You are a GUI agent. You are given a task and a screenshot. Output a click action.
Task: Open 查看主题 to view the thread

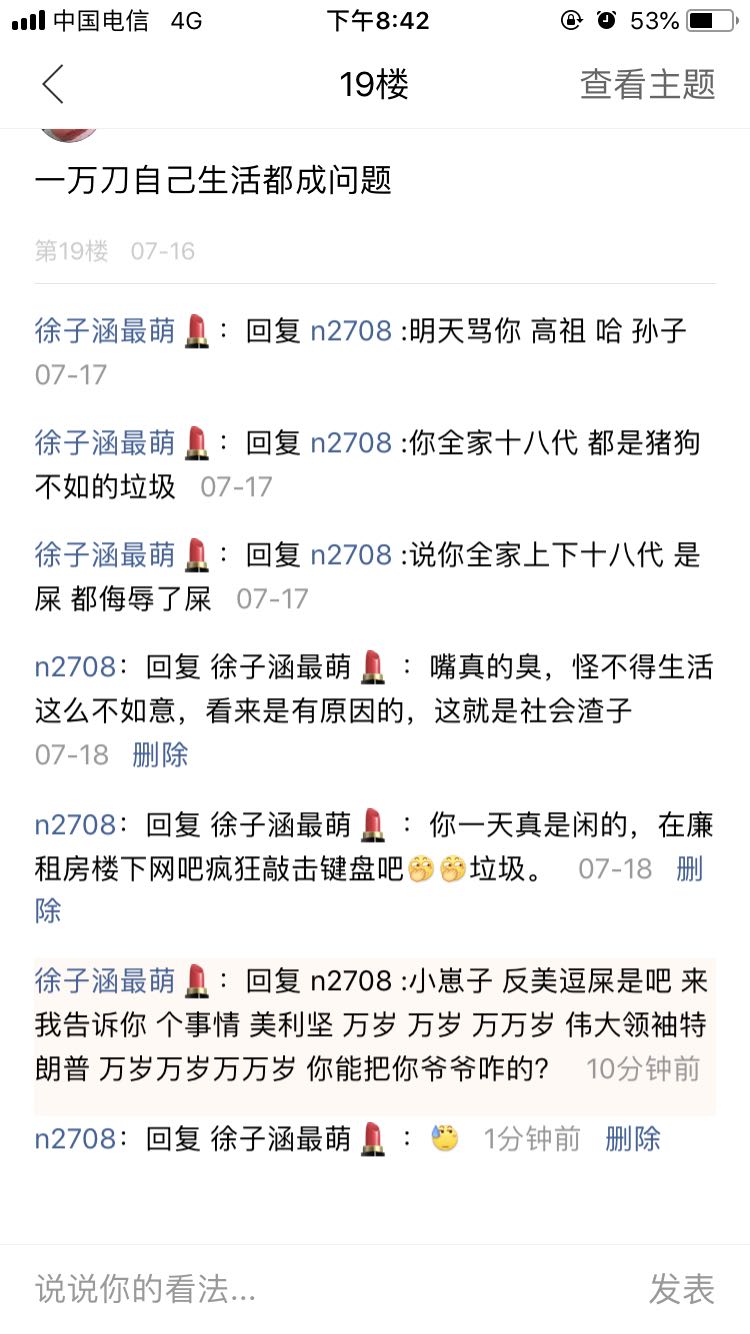pos(647,84)
